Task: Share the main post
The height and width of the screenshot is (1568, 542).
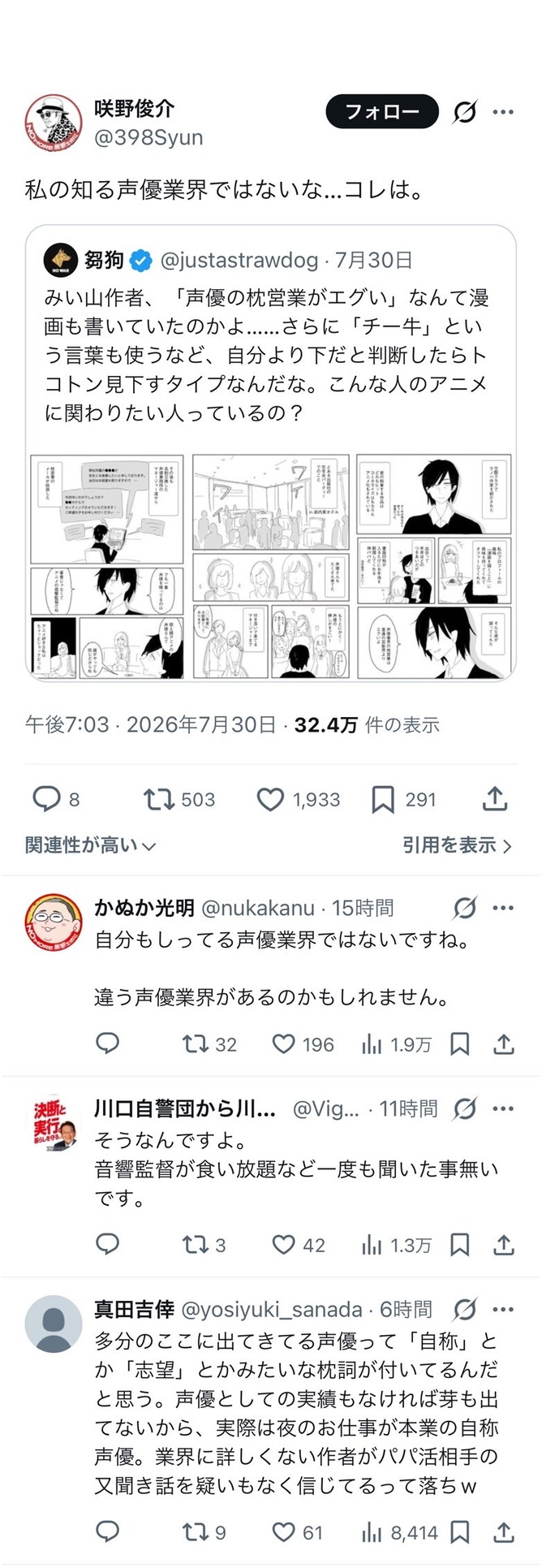Action: coord(495,799)
